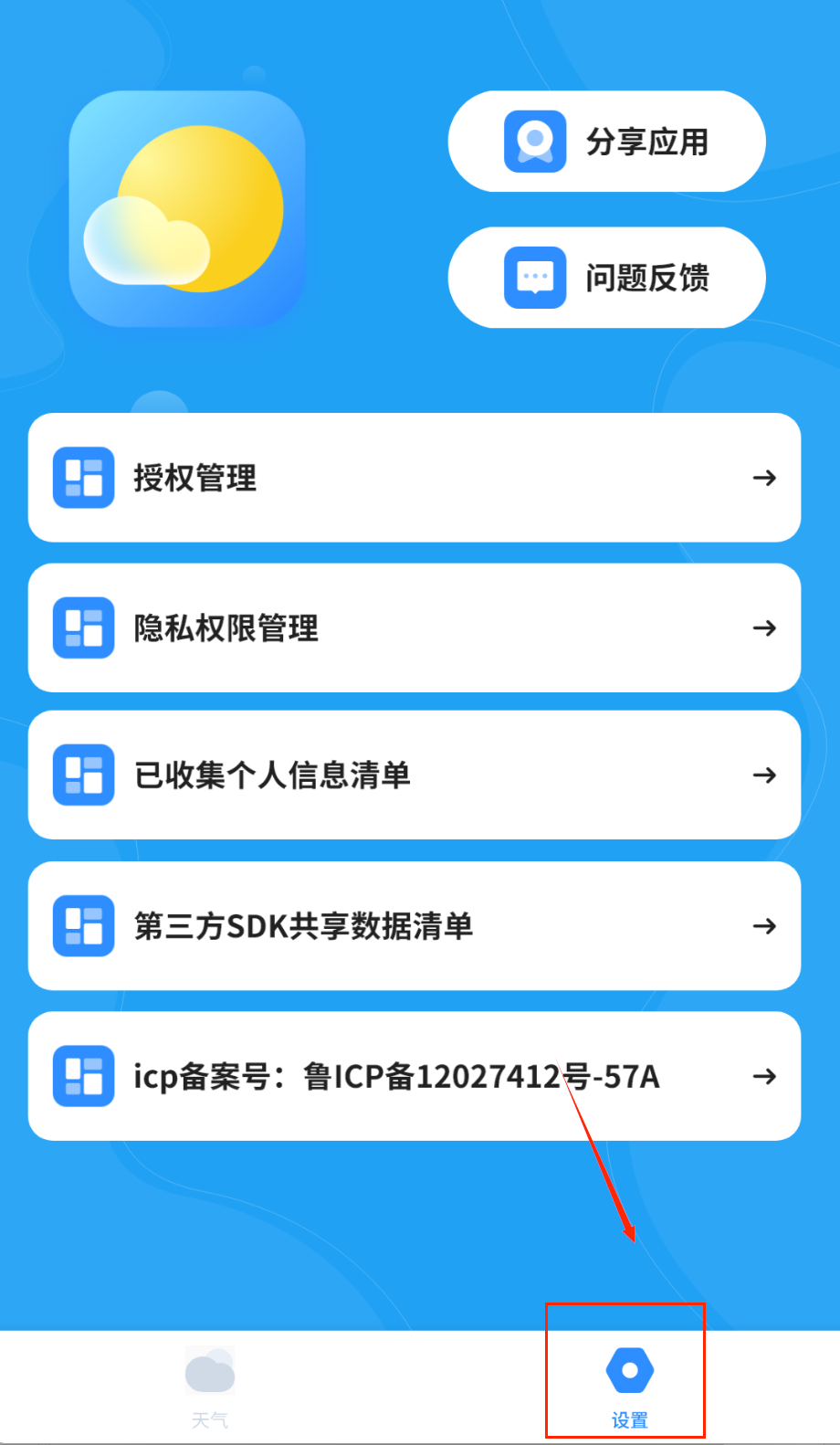The image size is (840, 1445).
Task: Open 第三方SDK共享数据清单
Action: click(x=414, y=925)
